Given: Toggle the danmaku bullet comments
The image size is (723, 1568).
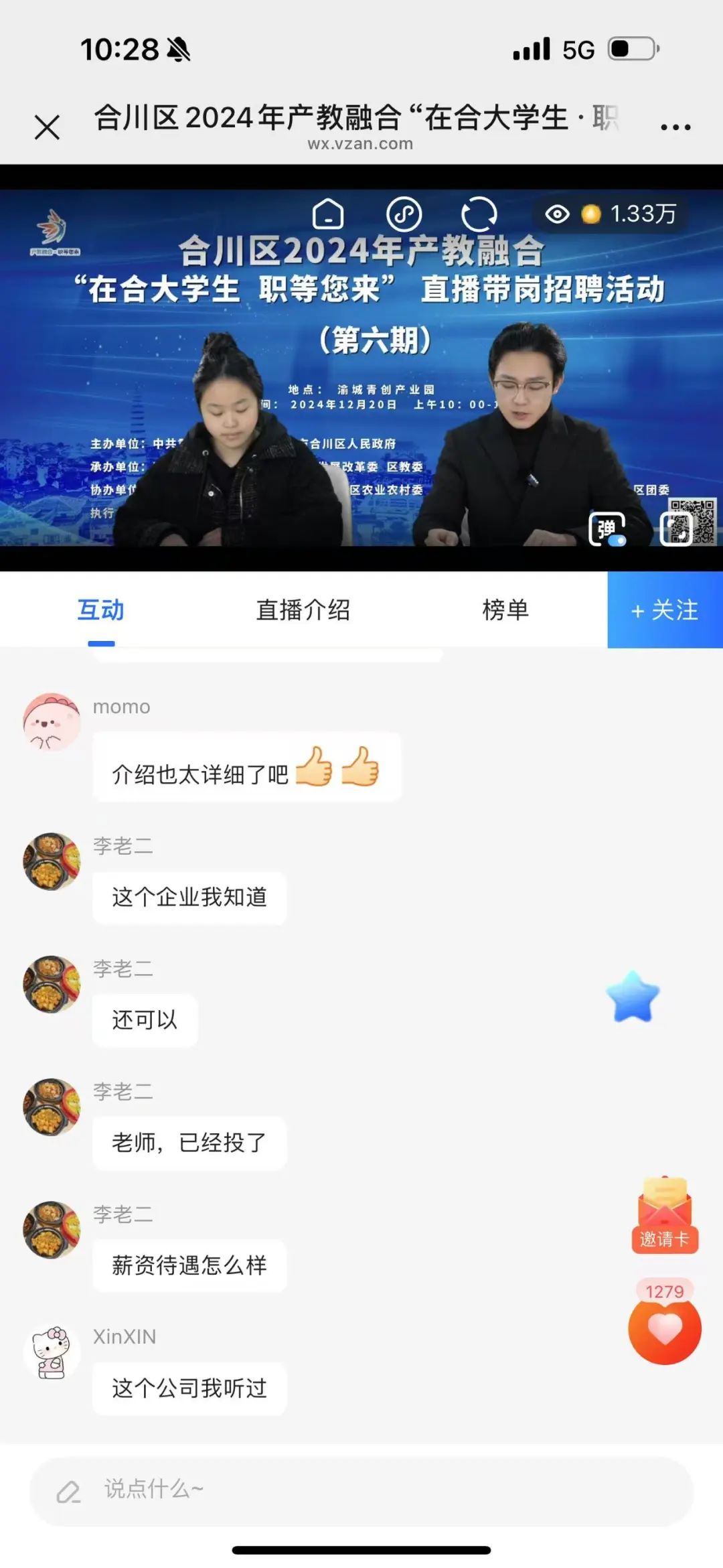Looking at the screenshot, I should tap(607, 529).
